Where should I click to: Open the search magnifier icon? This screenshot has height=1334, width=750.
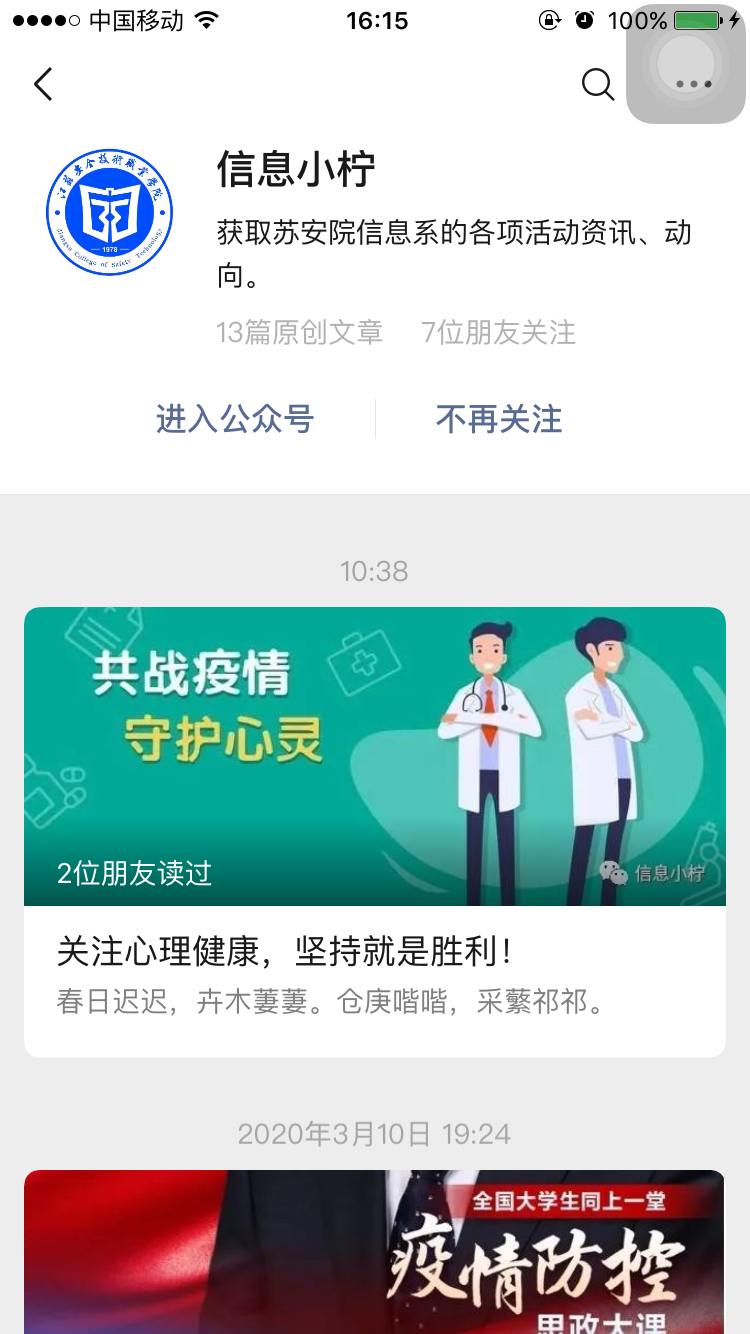pyautogui.click(x=597, y=85)
